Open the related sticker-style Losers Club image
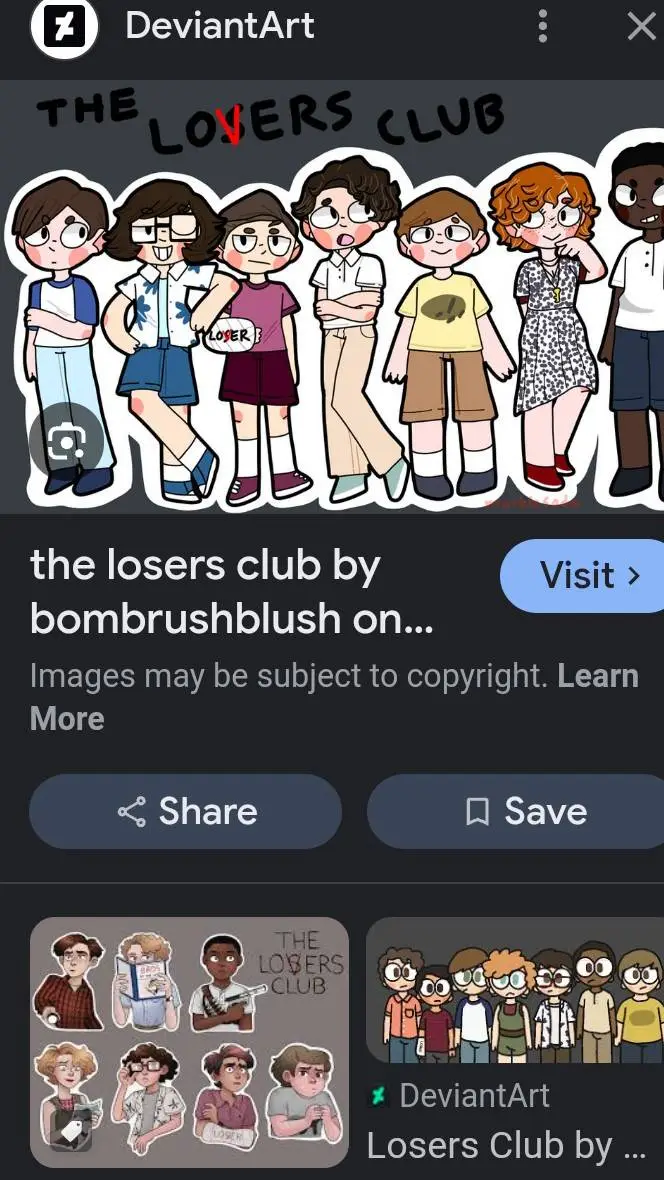The height and width of the screenshot is (1180, 664). coord(189,1042)
